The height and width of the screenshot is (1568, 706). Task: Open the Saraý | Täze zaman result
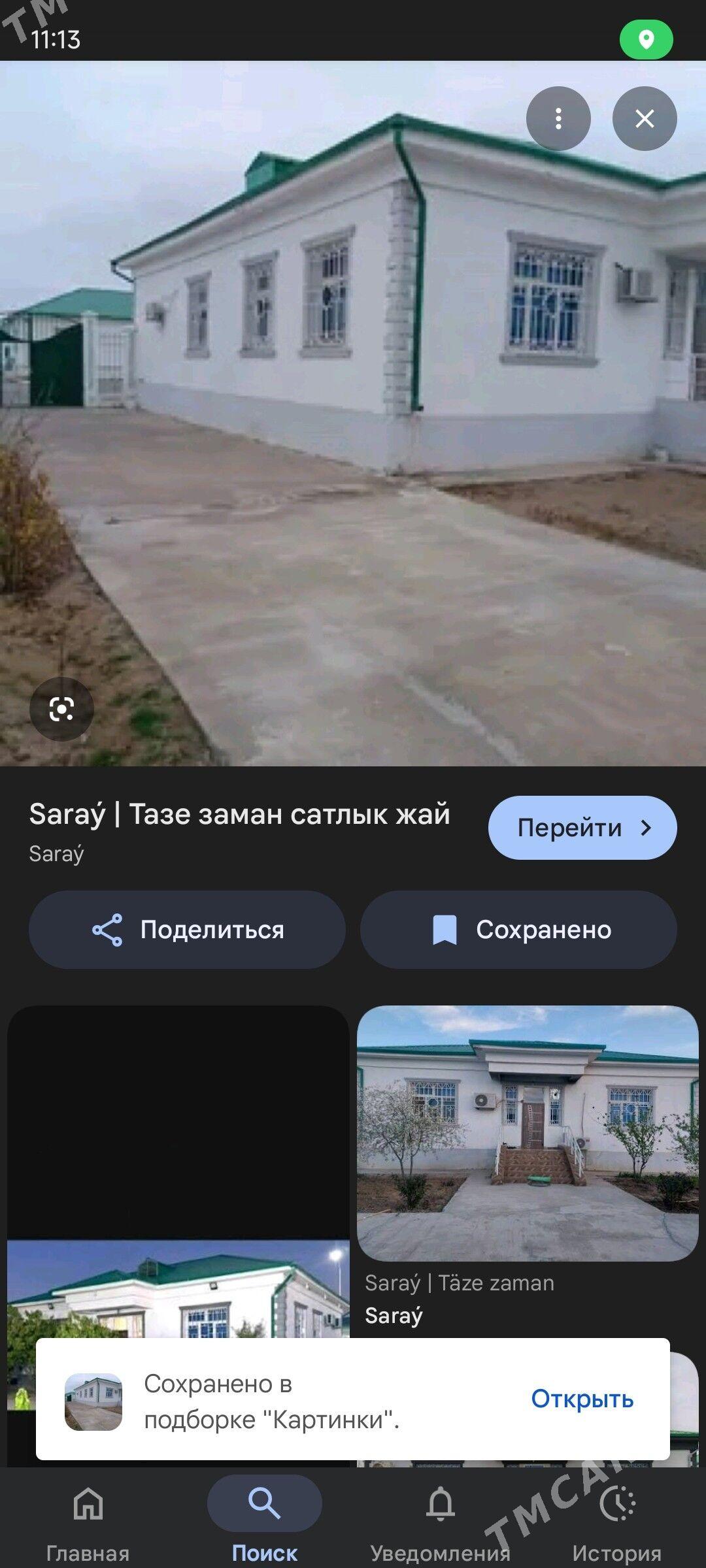click(x=527, y=1134)
